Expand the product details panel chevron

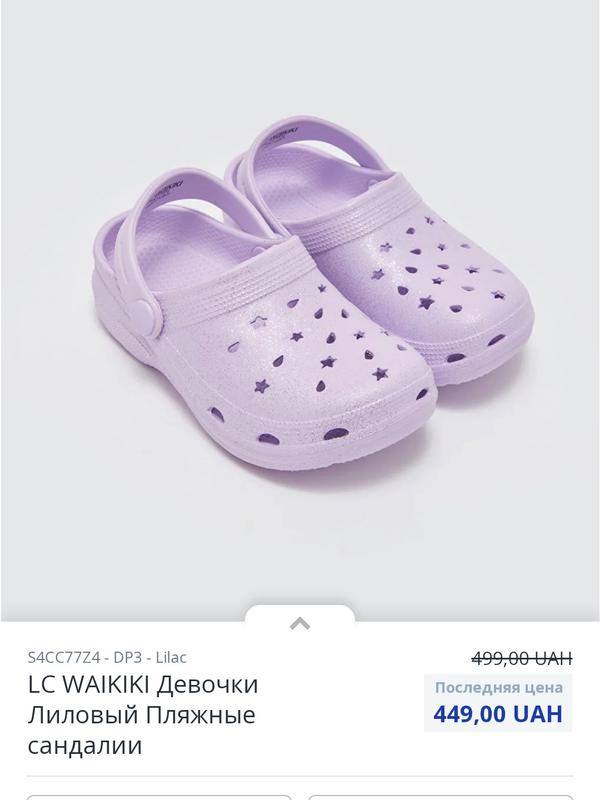(299, 623)
